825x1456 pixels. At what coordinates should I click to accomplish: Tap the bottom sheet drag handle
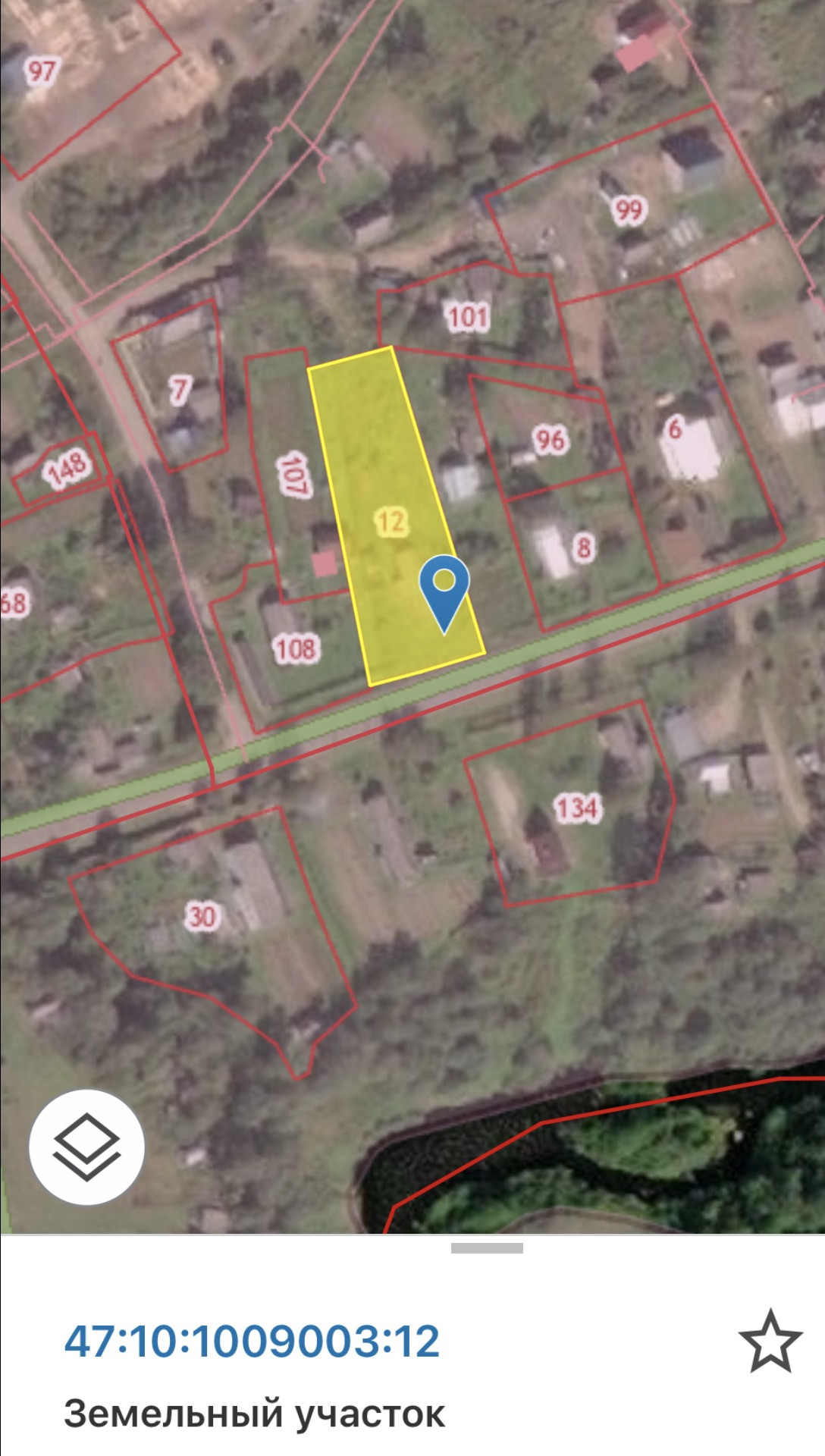(x=487, y=1247)
